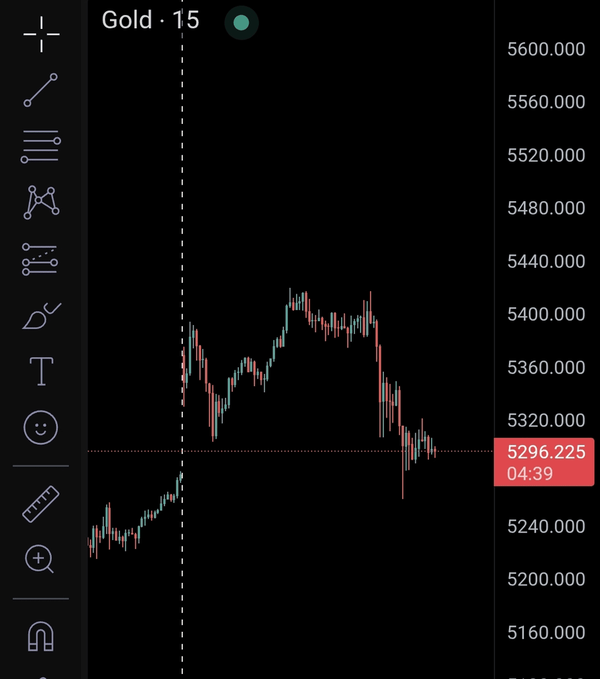
Task: Open the long position forecasting tool
Action: click(40, 259)
